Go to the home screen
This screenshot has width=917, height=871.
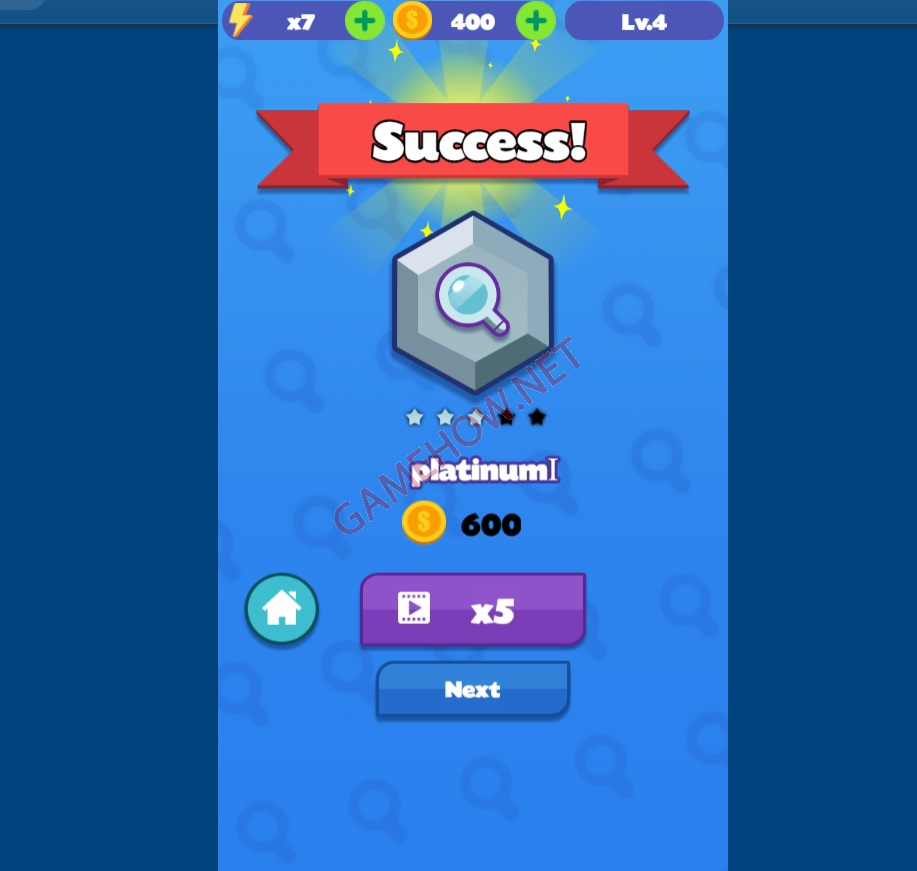[282, 608]
